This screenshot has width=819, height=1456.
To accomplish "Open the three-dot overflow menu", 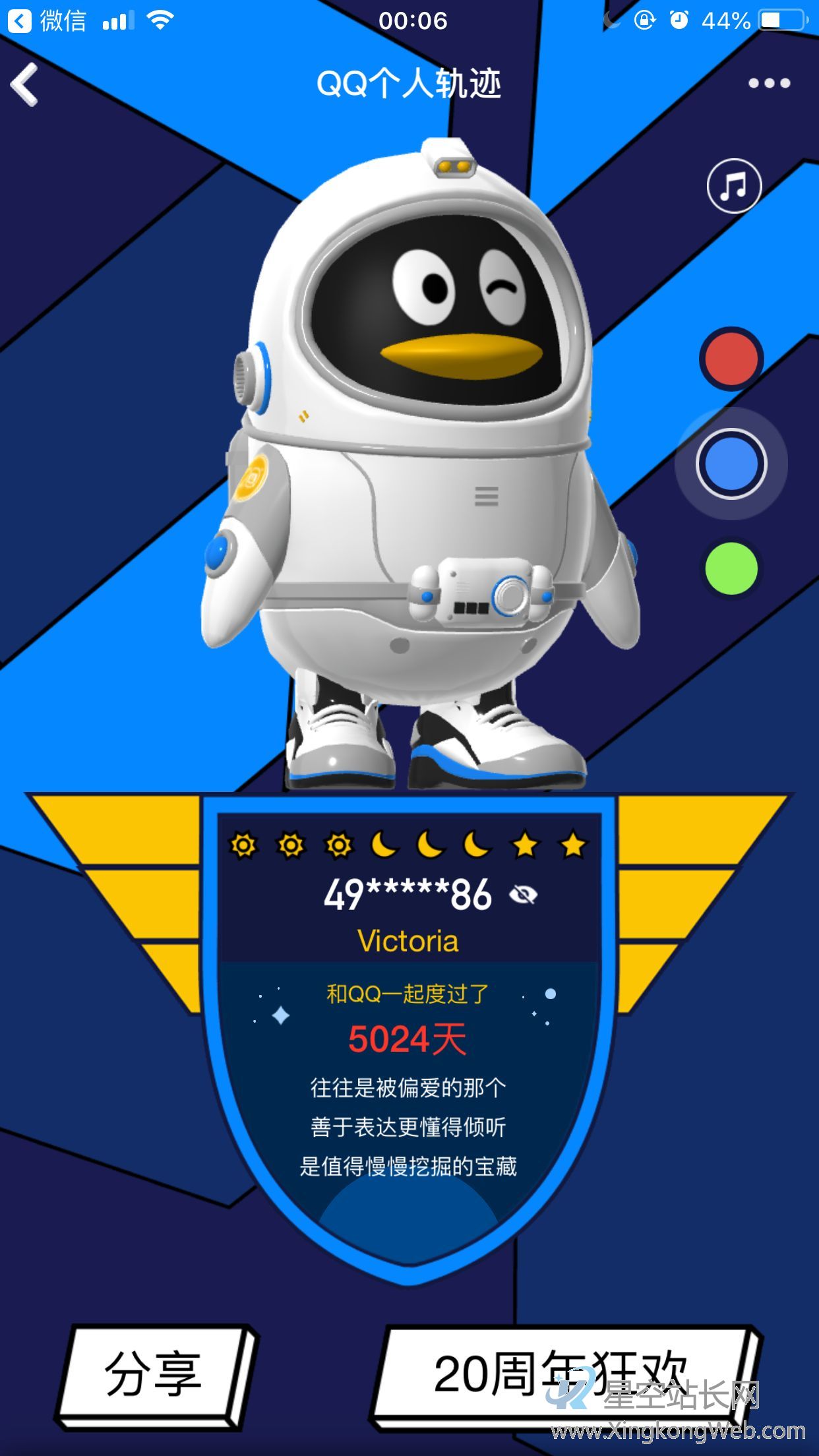I will tap(768, 83).
